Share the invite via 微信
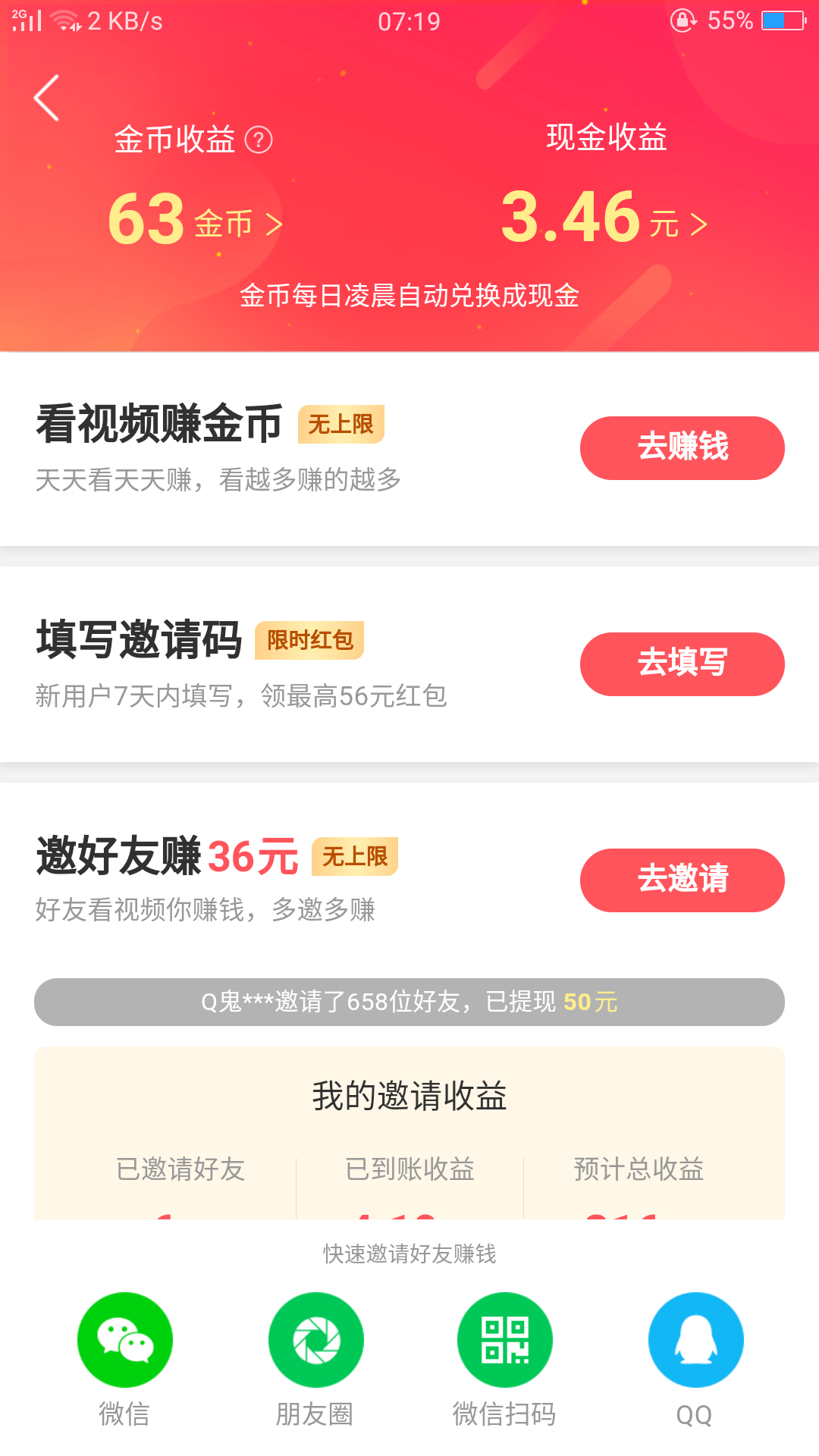Image resolution: width=819 pixels, height=1456 pixels. pos(125,1340)
